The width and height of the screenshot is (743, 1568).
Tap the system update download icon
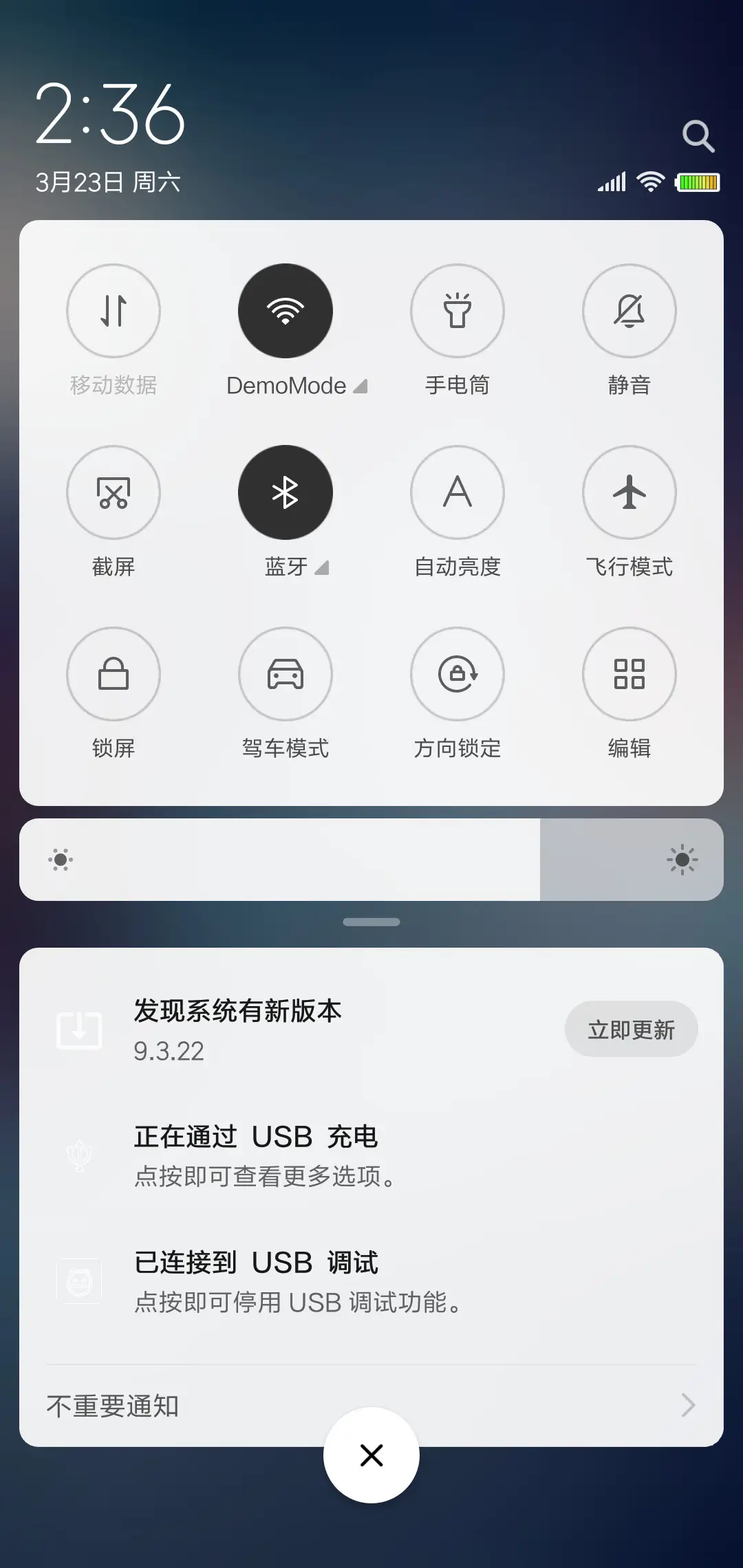pos(80,1030)
